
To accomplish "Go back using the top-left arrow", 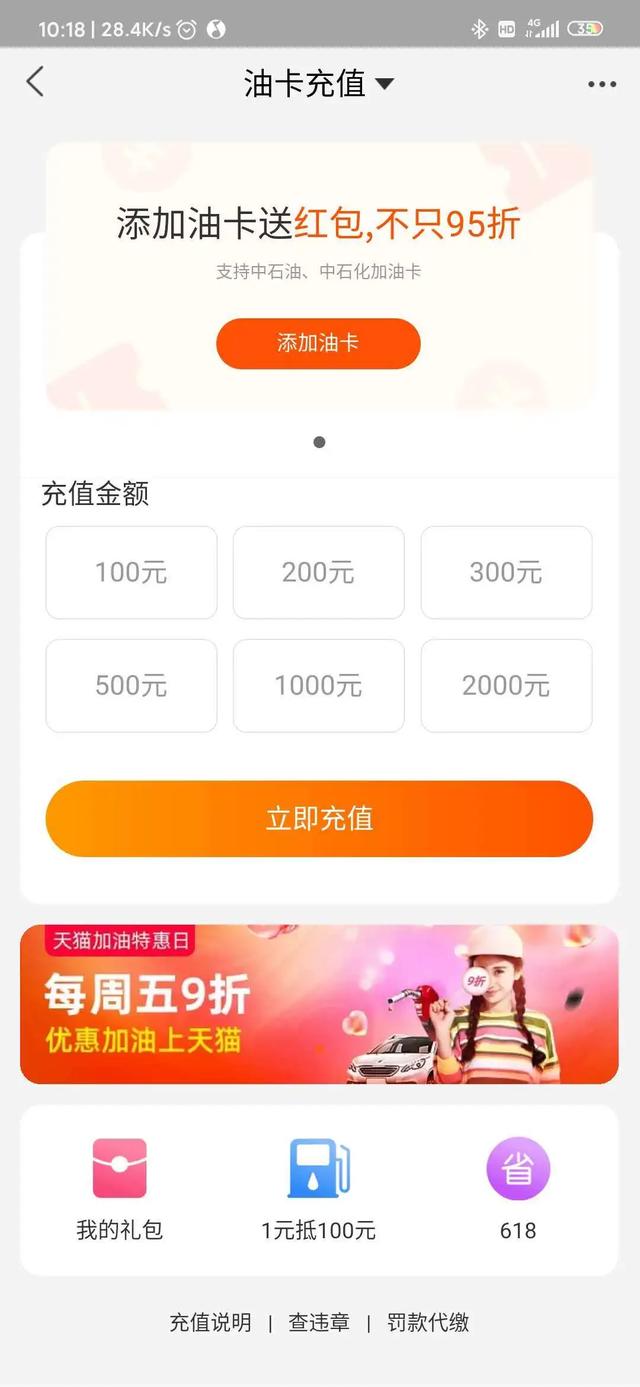I will coord(35,82).
